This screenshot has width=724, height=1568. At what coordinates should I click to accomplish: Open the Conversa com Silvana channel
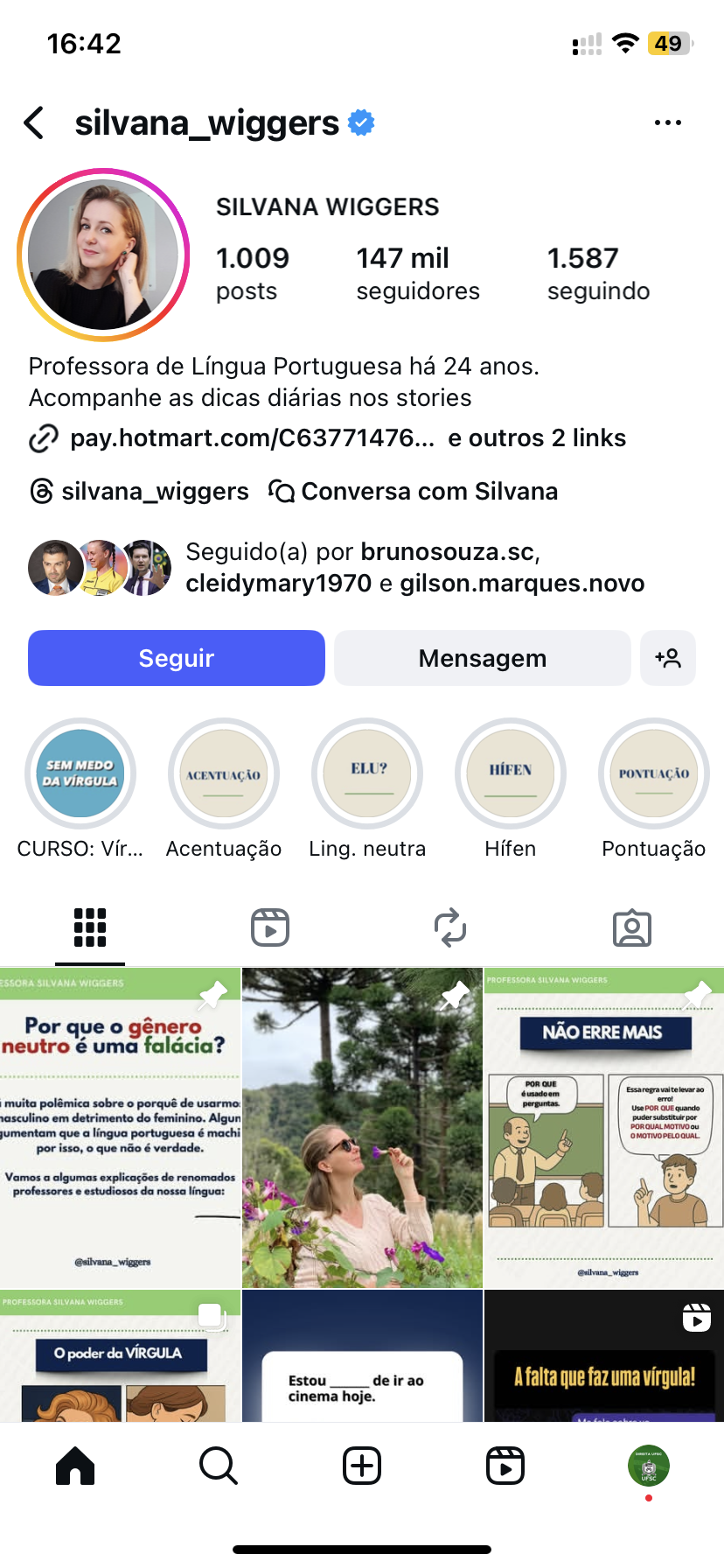click(414, 492)
